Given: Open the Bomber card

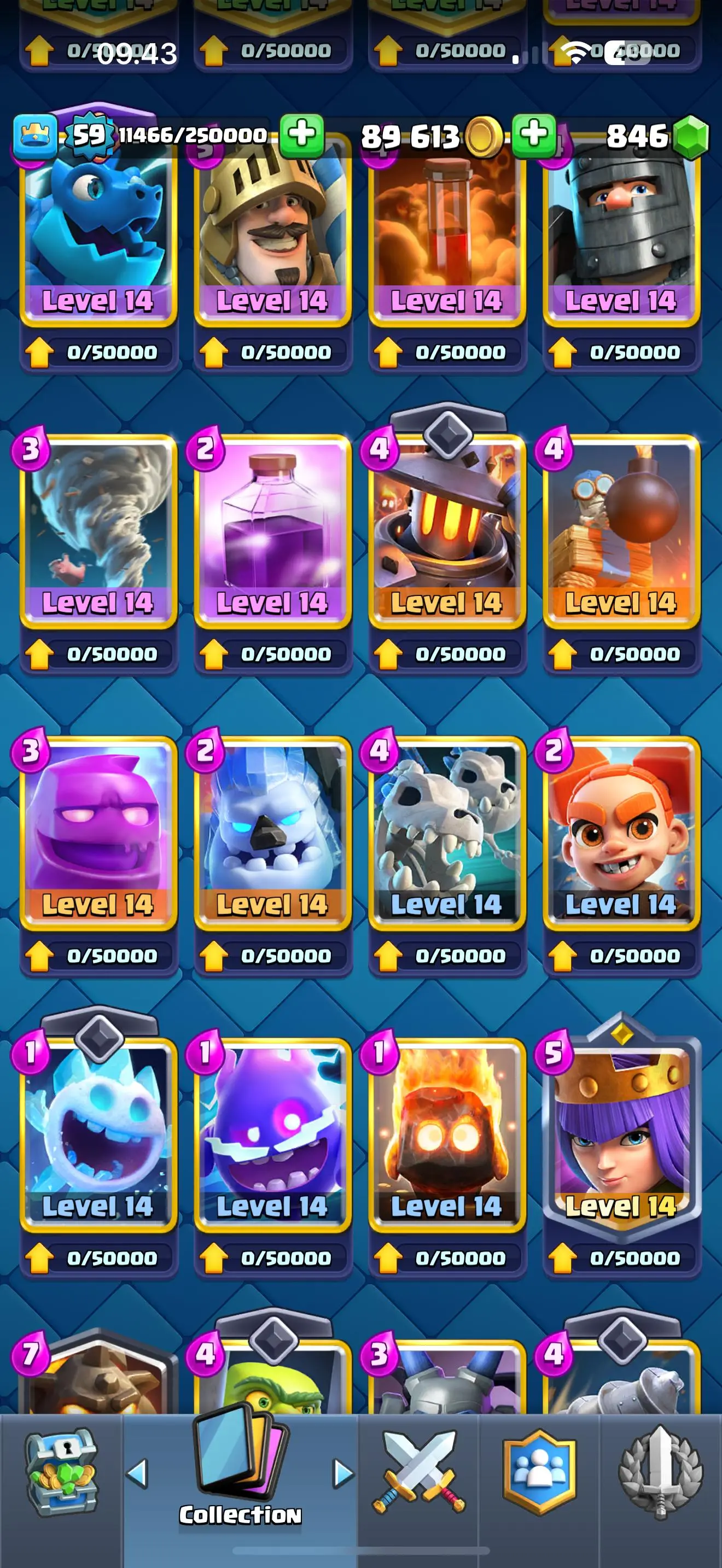Looking at the screenshot, I should 621,530.
